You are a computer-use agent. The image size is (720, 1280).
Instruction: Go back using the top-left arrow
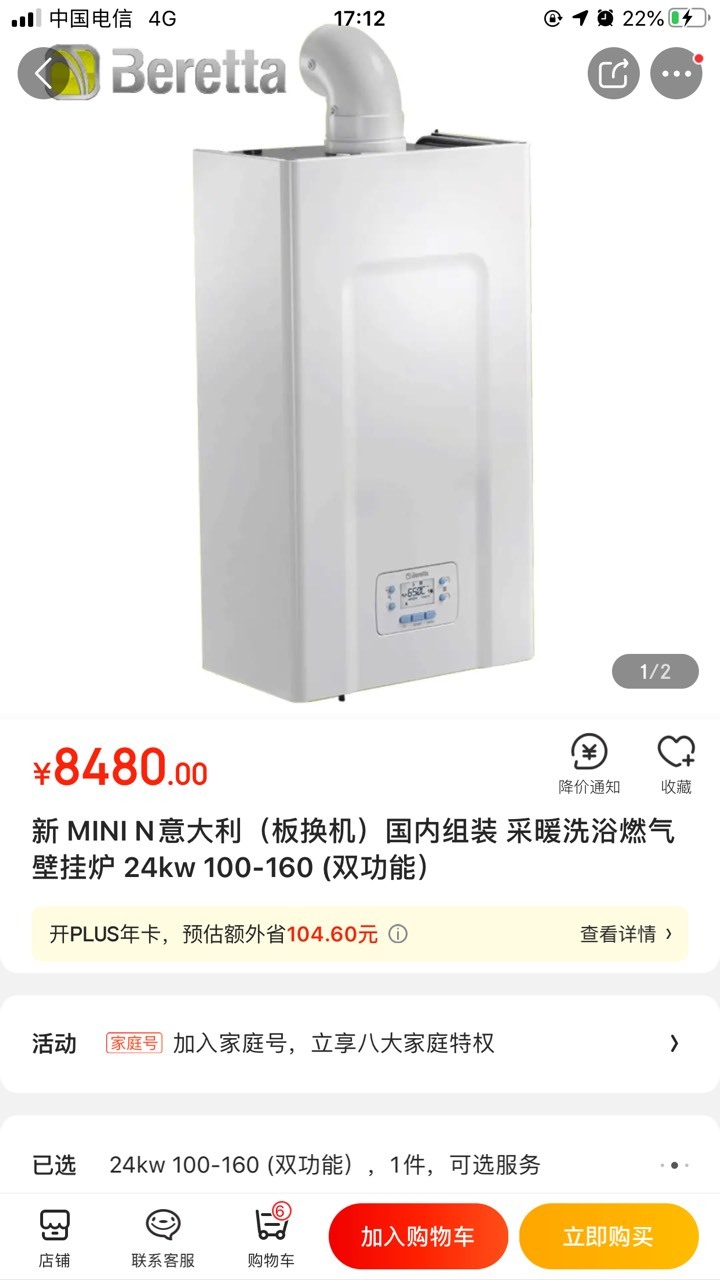click(x=44, y=73)
